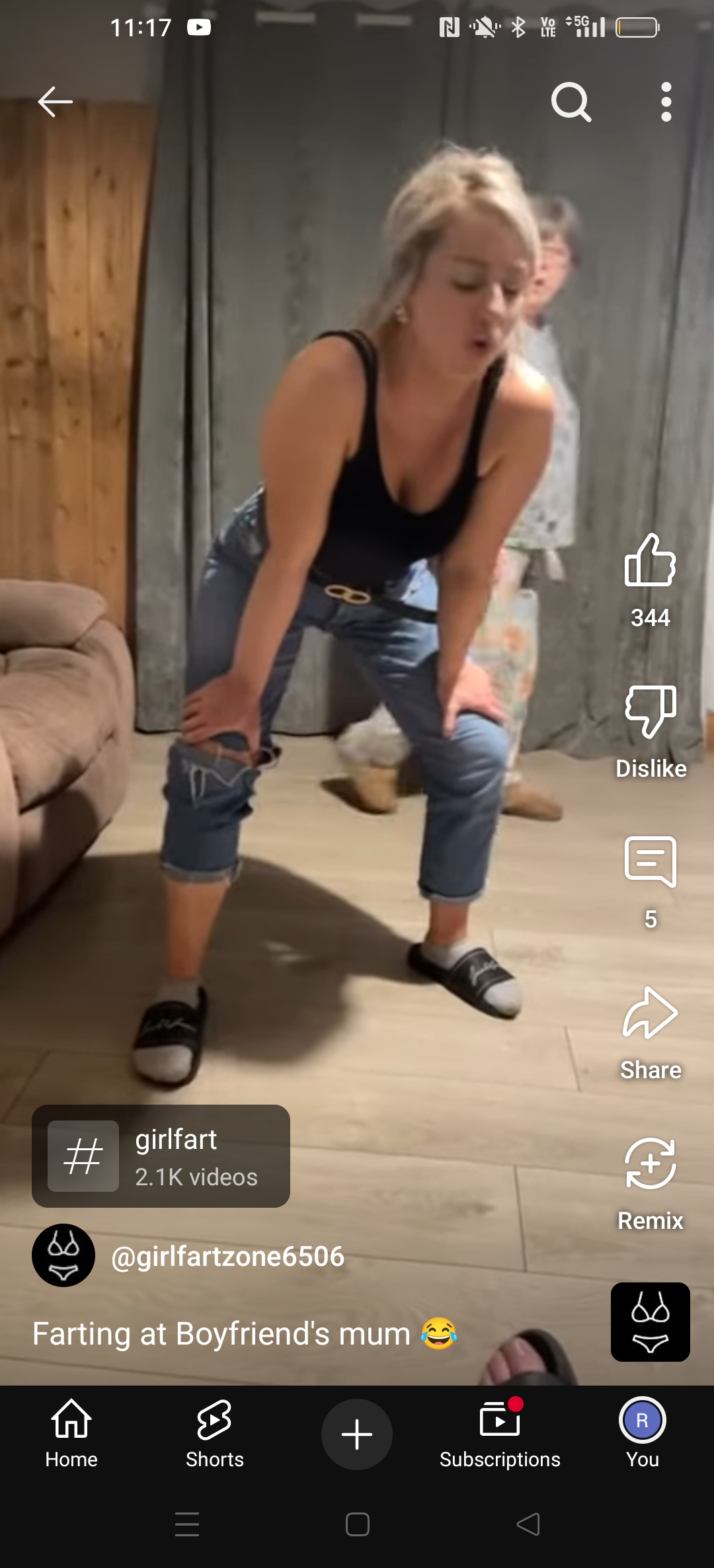The width and height of the screenshot is (714, 1568).
Task: Switch to the Home tab
Action: (x=71, y=1433)
